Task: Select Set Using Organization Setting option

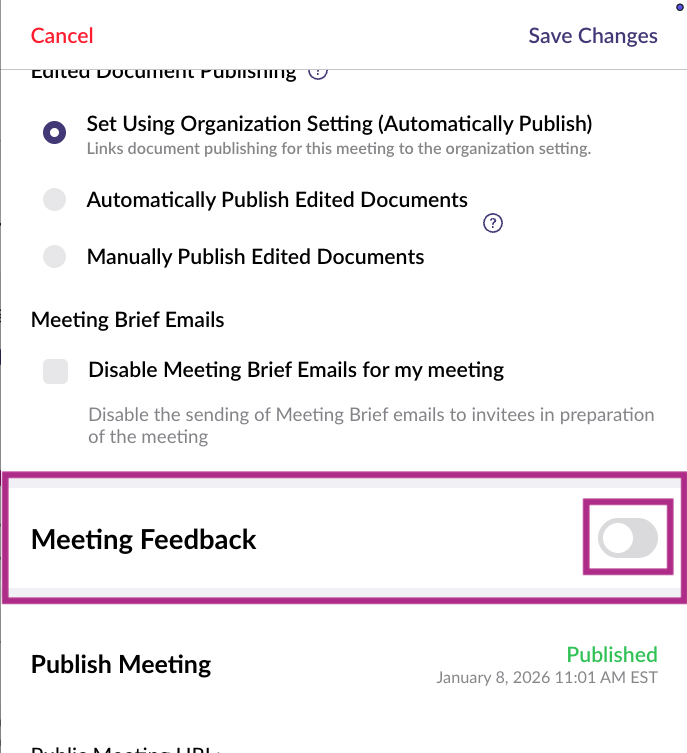Action: pos(55,131)
